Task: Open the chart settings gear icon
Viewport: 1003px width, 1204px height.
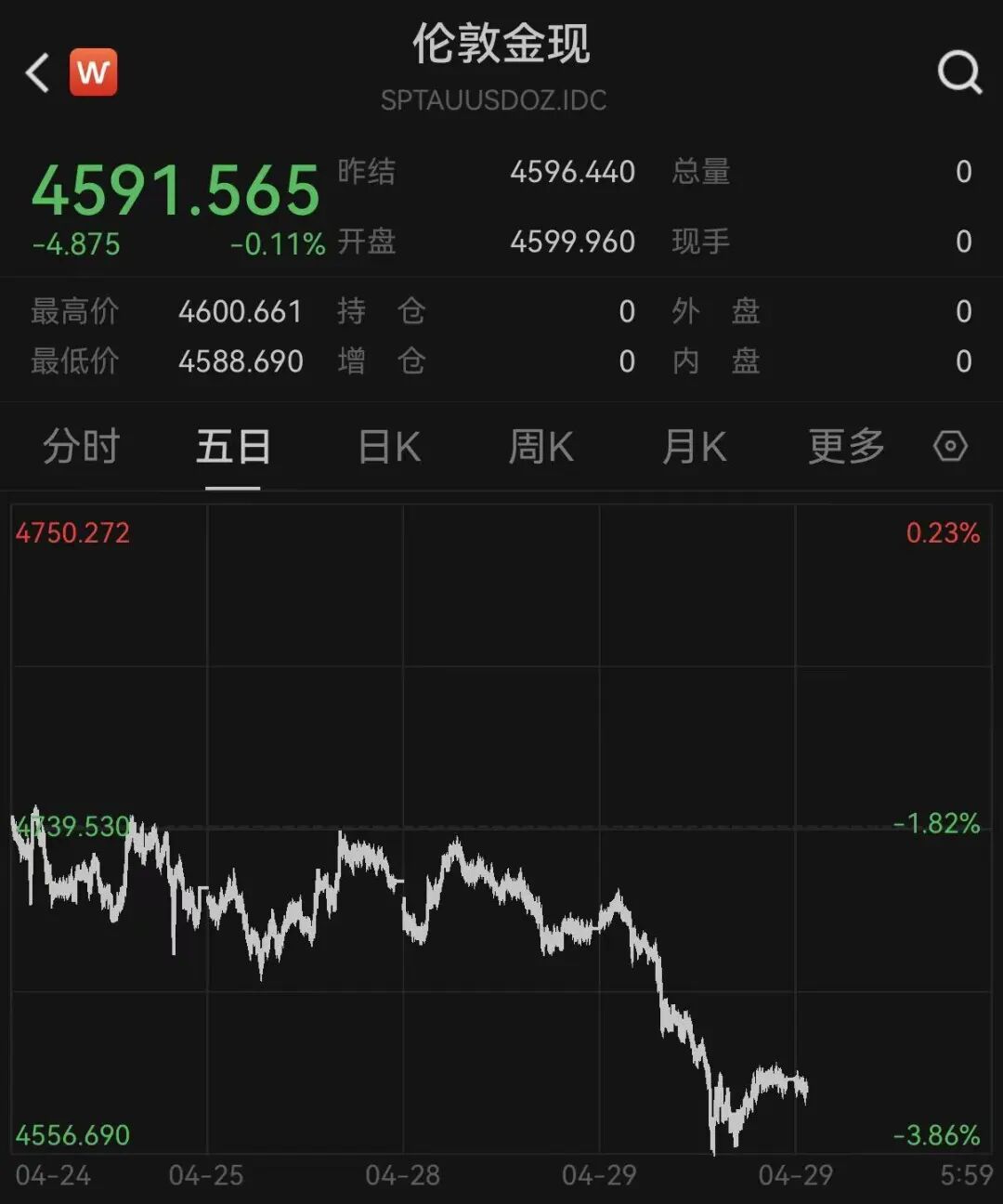Action: click(951, 447)
